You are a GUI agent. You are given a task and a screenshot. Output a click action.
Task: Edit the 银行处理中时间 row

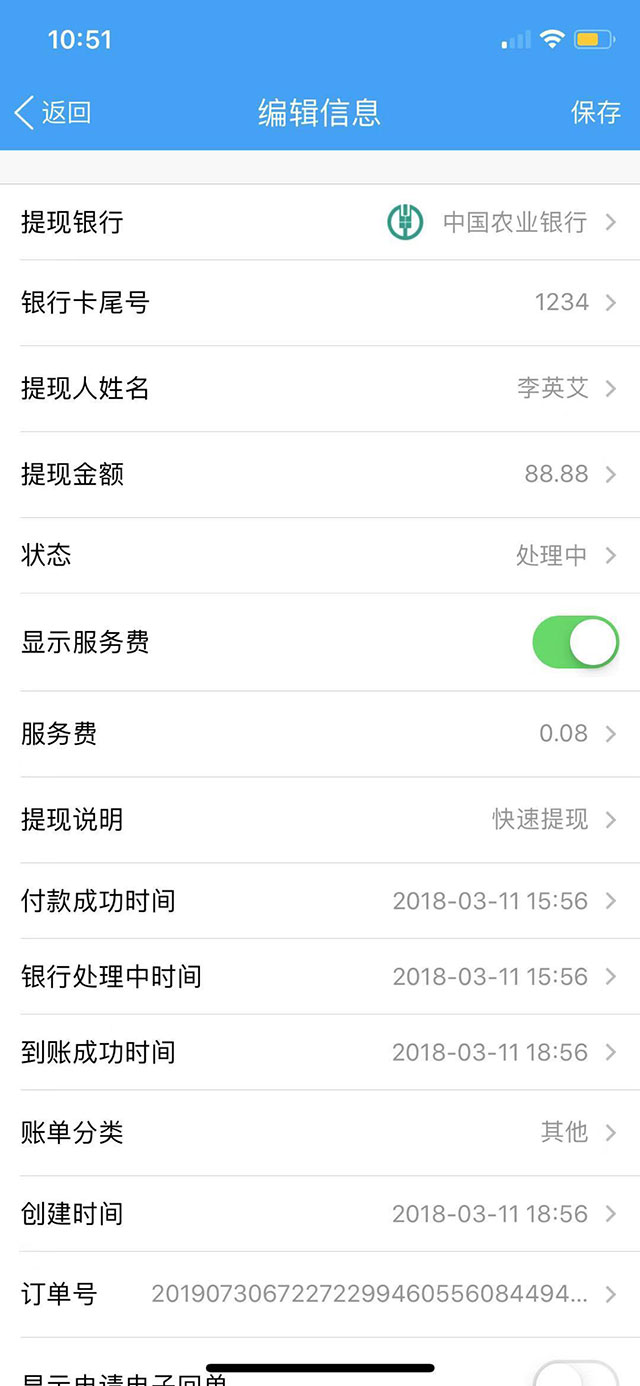point(320,976)
